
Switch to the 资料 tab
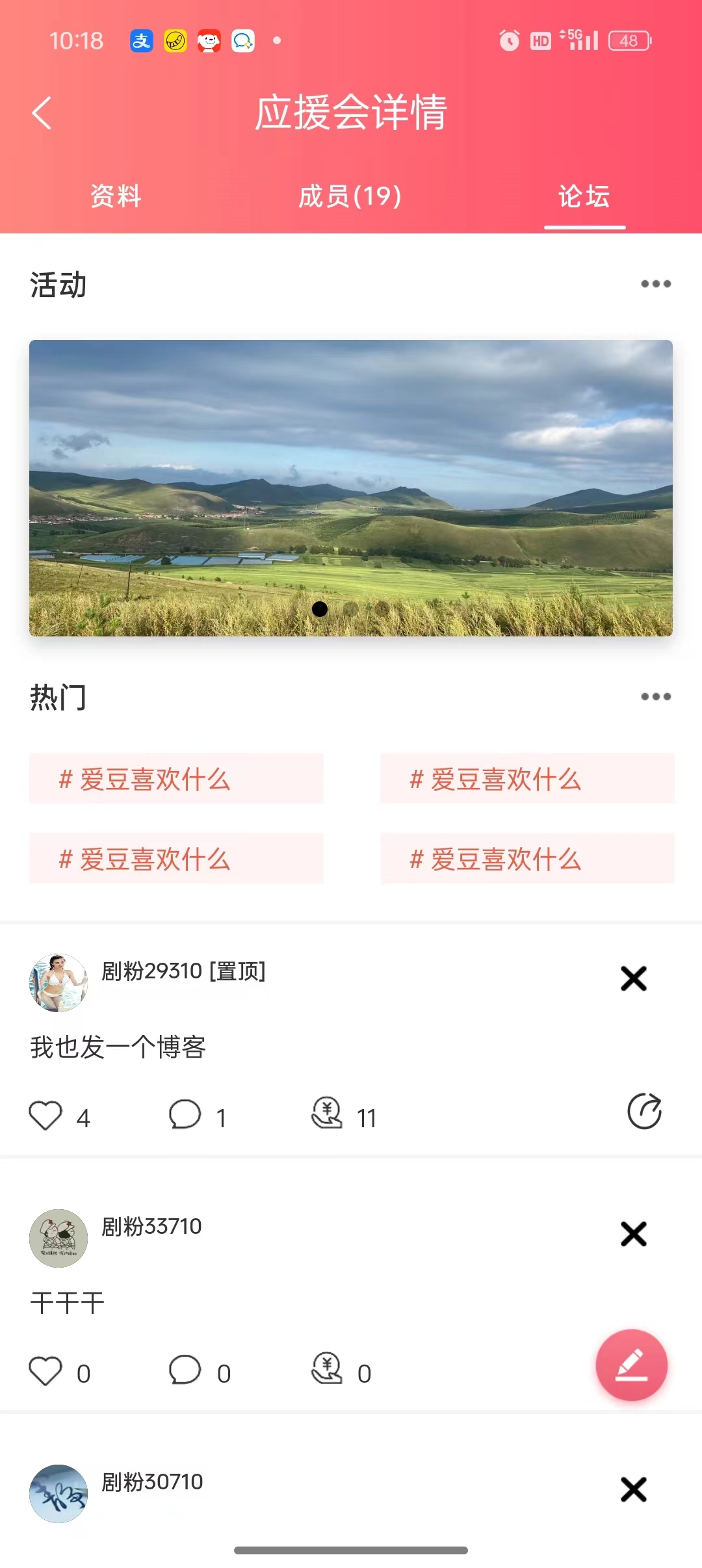point(116,196)
